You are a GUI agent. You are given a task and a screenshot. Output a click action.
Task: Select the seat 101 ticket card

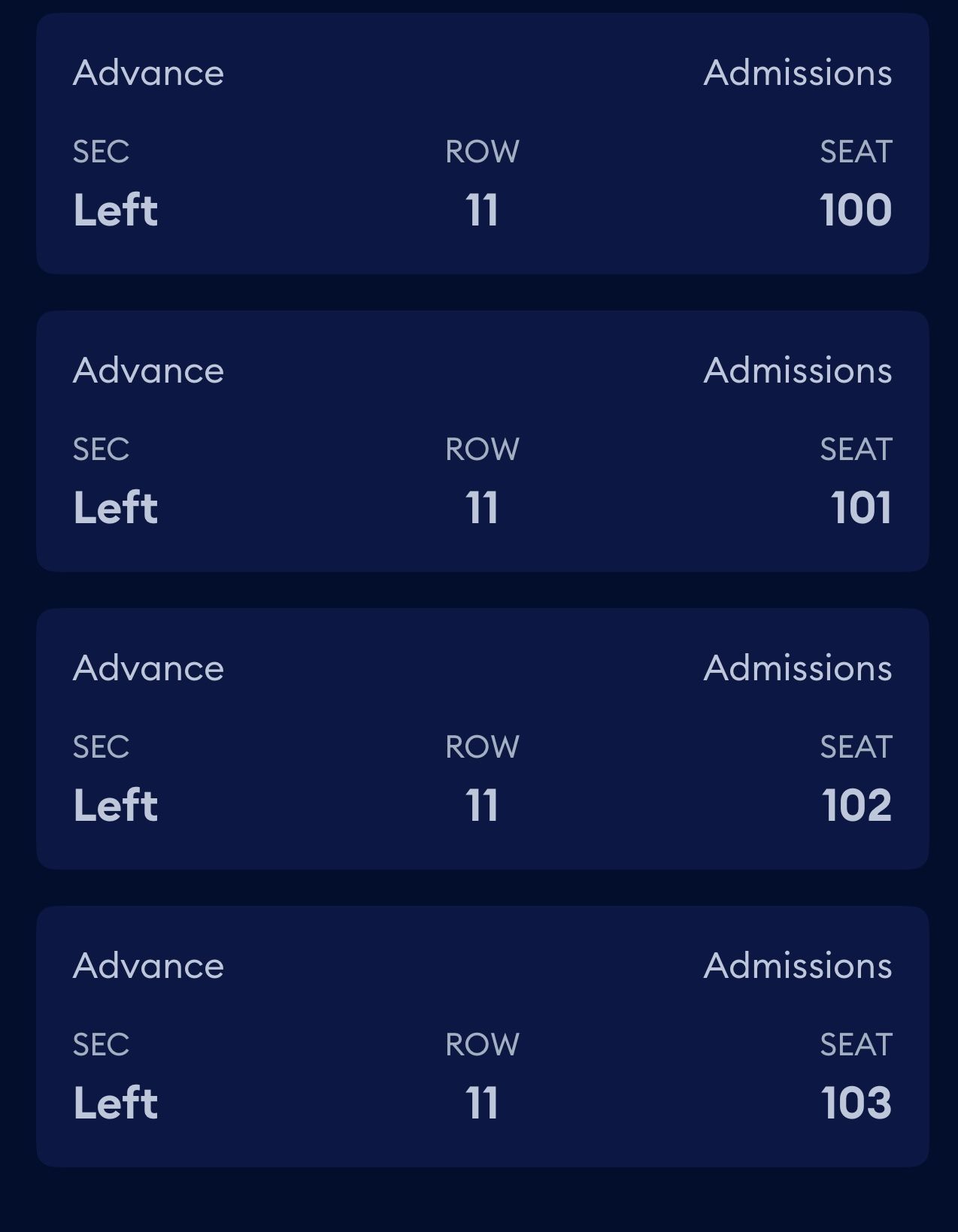482,441
